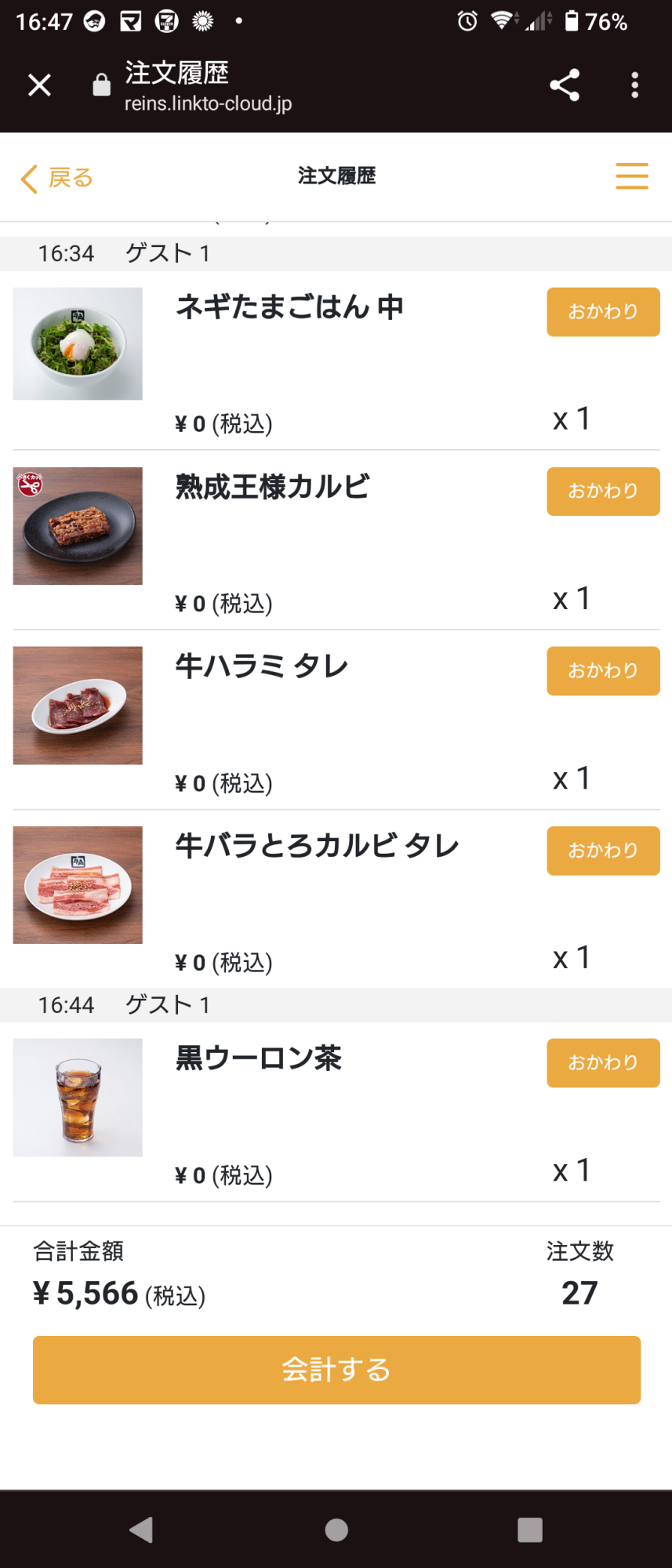Share this order history page
Viewport: 672px width, 1568px height.
click(565, 85)
